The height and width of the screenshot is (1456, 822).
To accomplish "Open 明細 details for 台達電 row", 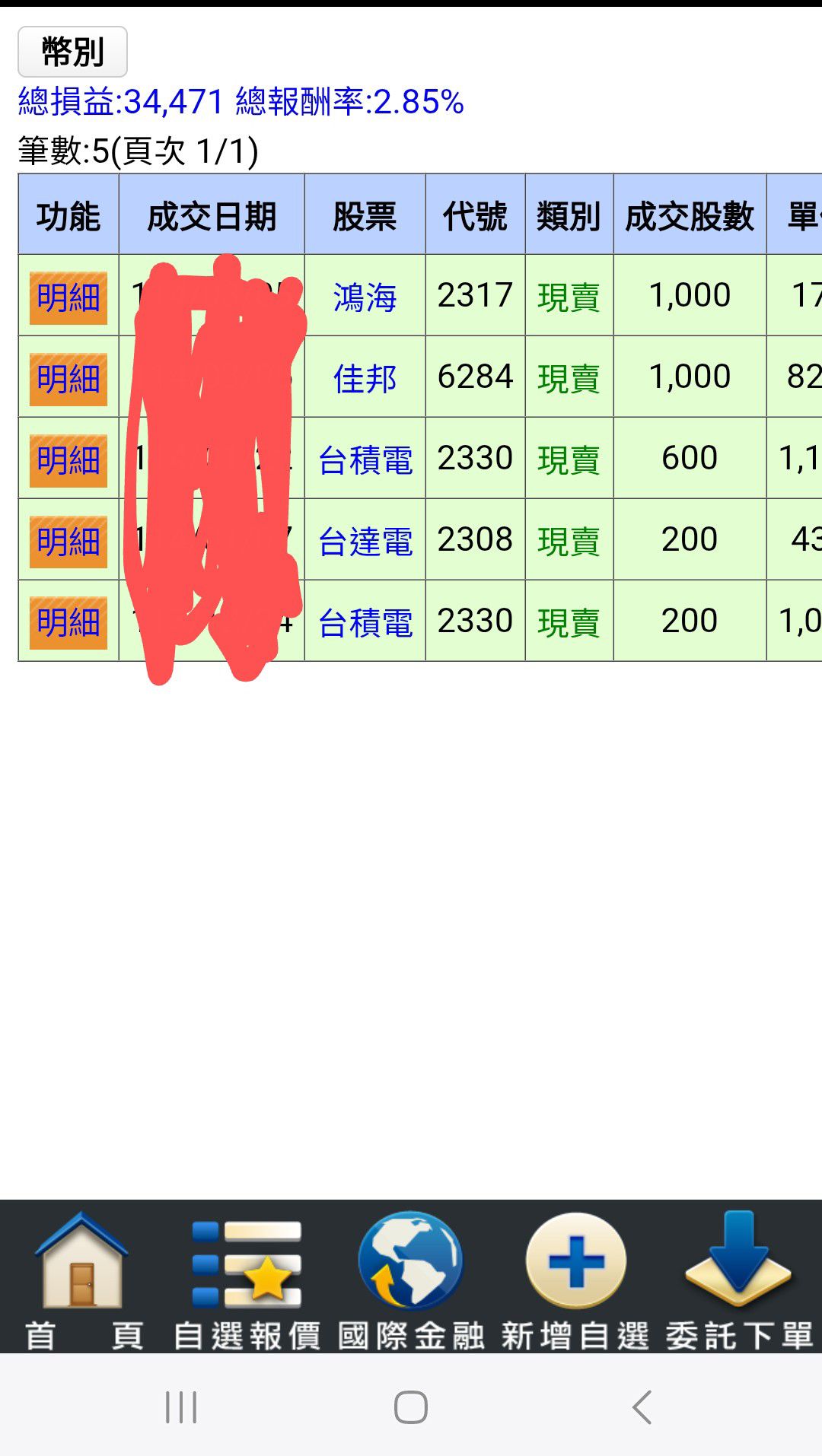I will pos(68,542).
